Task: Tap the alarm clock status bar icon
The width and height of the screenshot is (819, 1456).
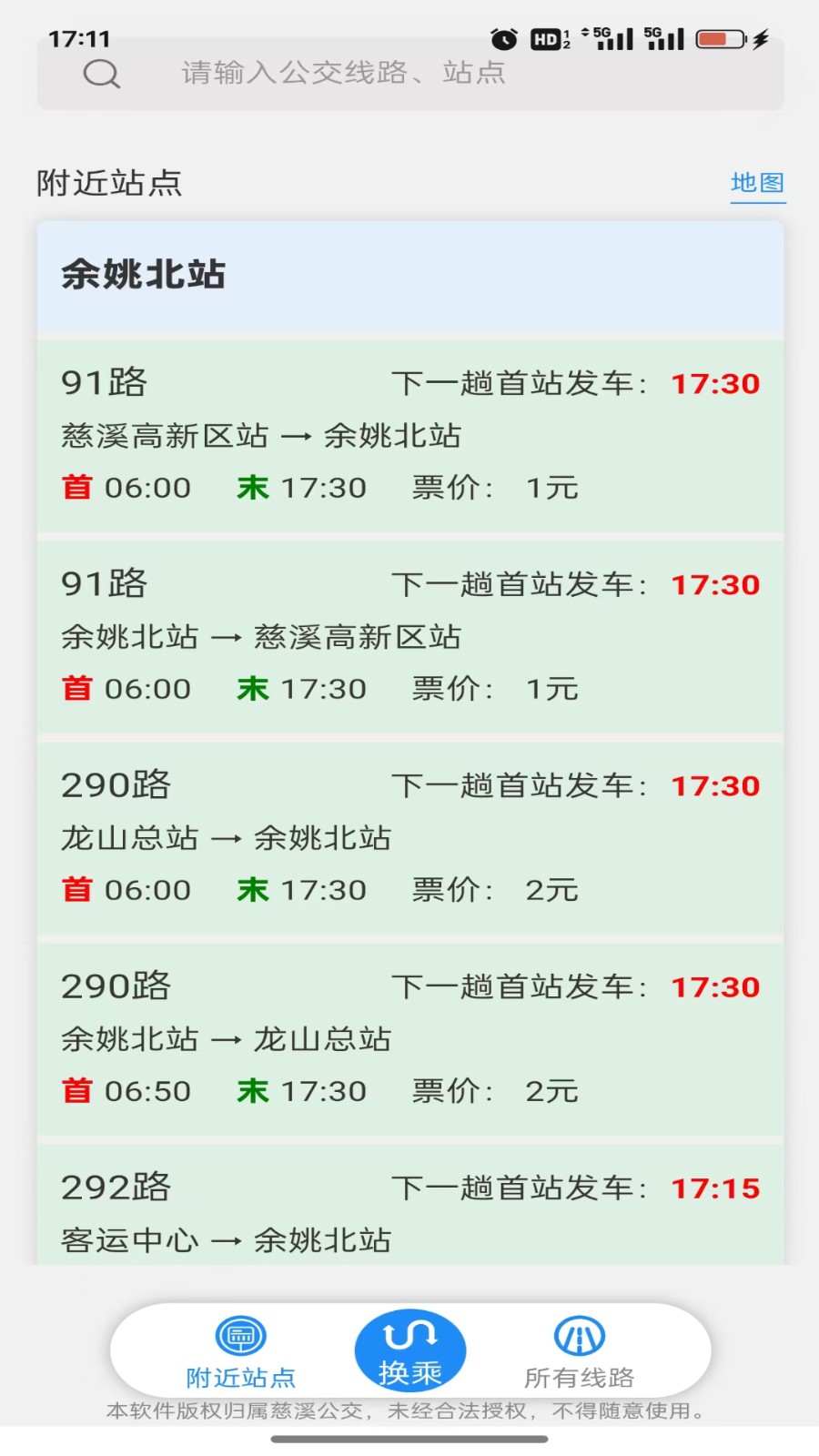Action: click(x=503, y=38)
